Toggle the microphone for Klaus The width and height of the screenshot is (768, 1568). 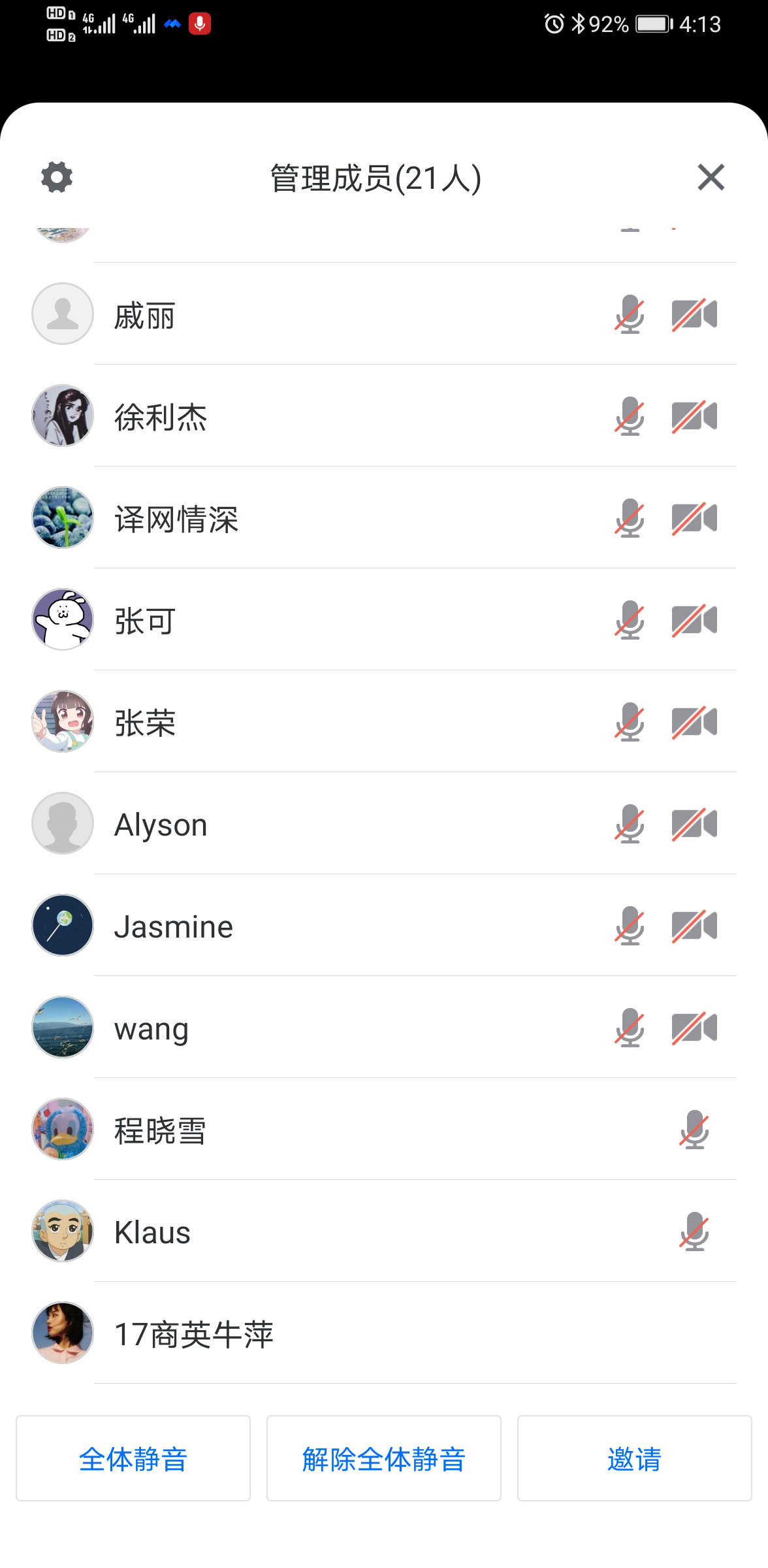click(x=694, y=1232)
